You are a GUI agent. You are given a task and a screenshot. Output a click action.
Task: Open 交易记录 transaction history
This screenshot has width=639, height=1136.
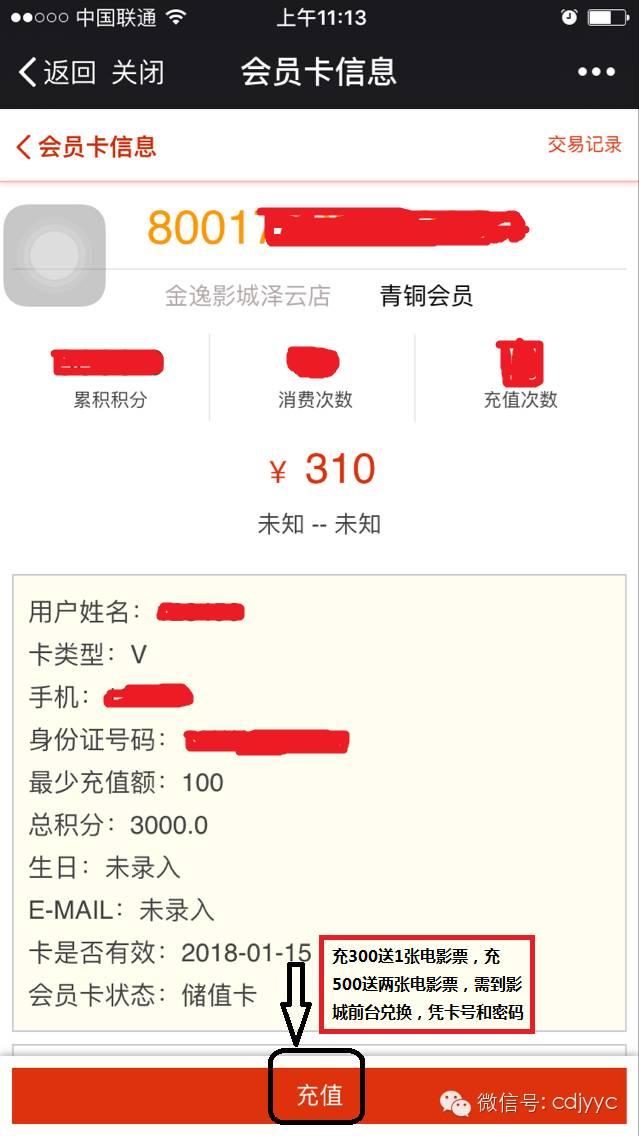tap(584, 144)
